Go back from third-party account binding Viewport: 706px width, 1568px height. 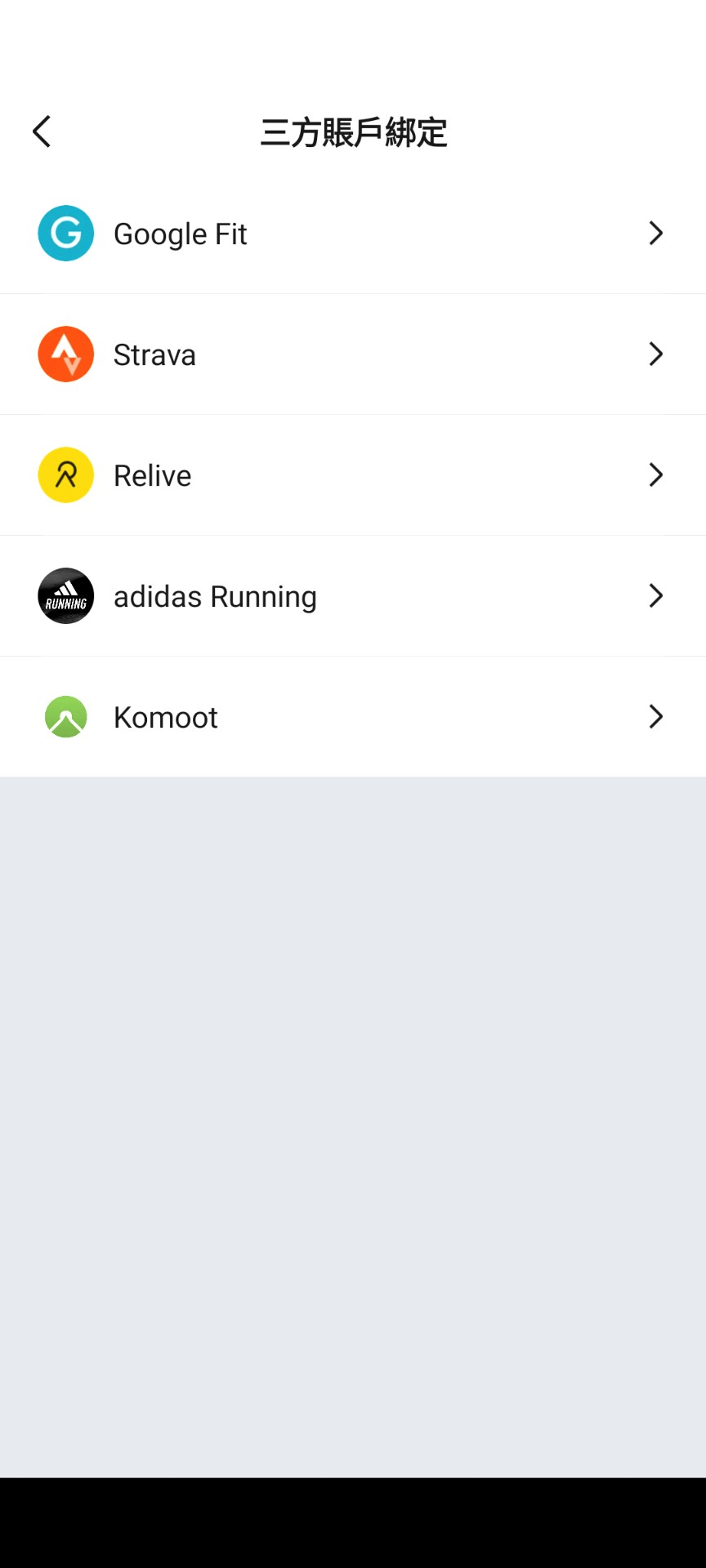[x=42, y=131]
